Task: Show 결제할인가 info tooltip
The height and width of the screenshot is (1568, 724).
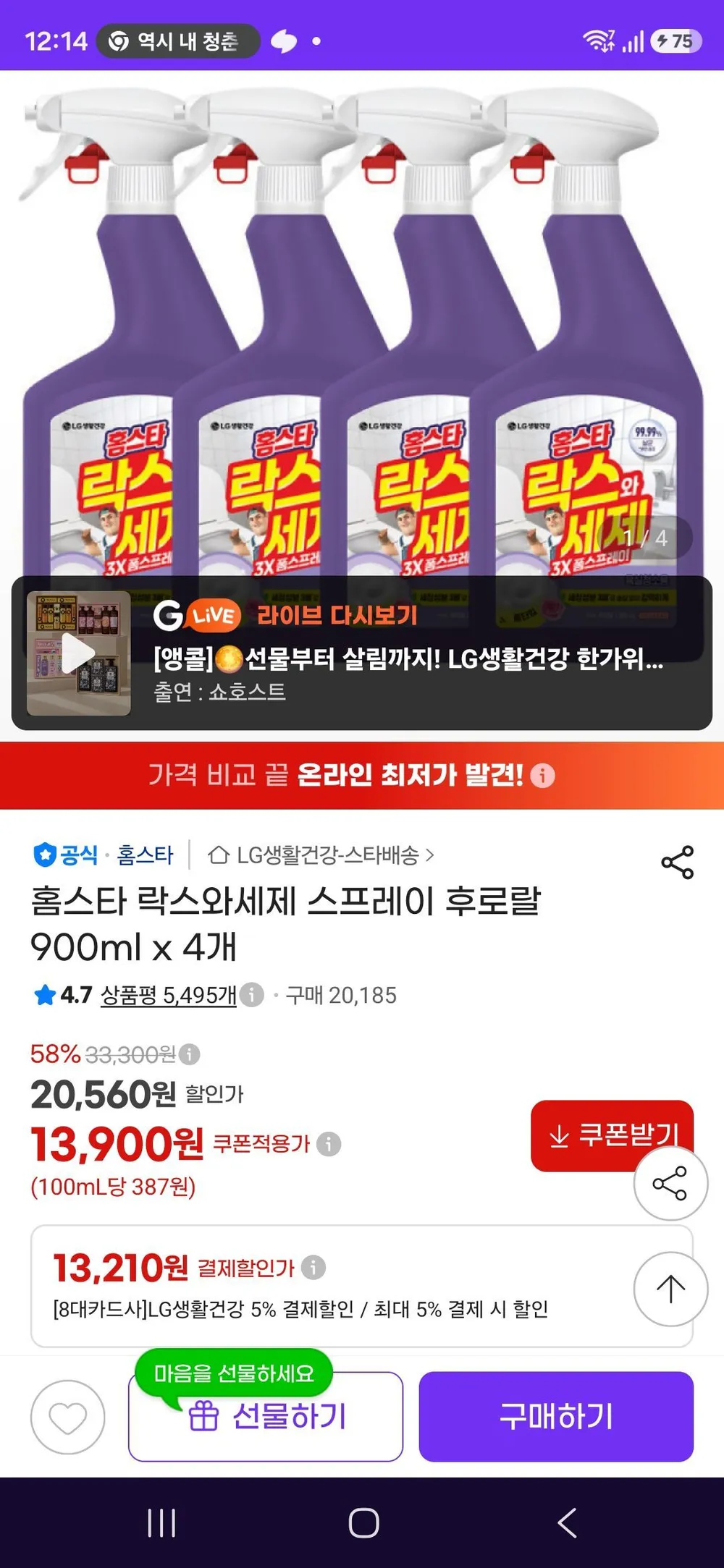Action: click(x=313, y=1267)
